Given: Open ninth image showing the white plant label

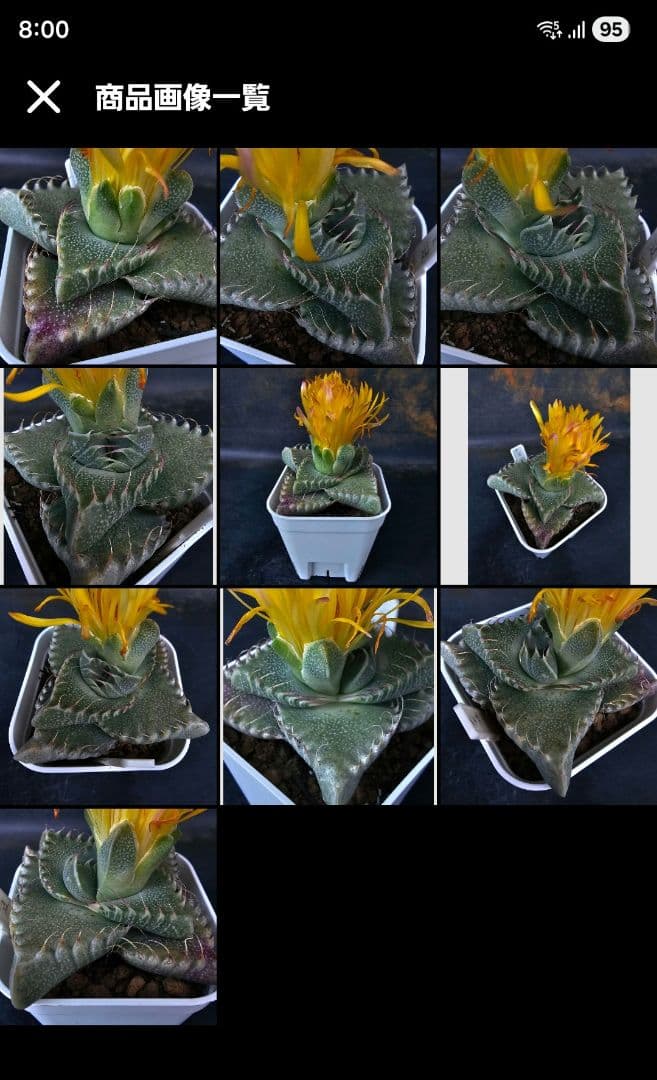Looking at the screenshot, I should [x=548, y=696].
